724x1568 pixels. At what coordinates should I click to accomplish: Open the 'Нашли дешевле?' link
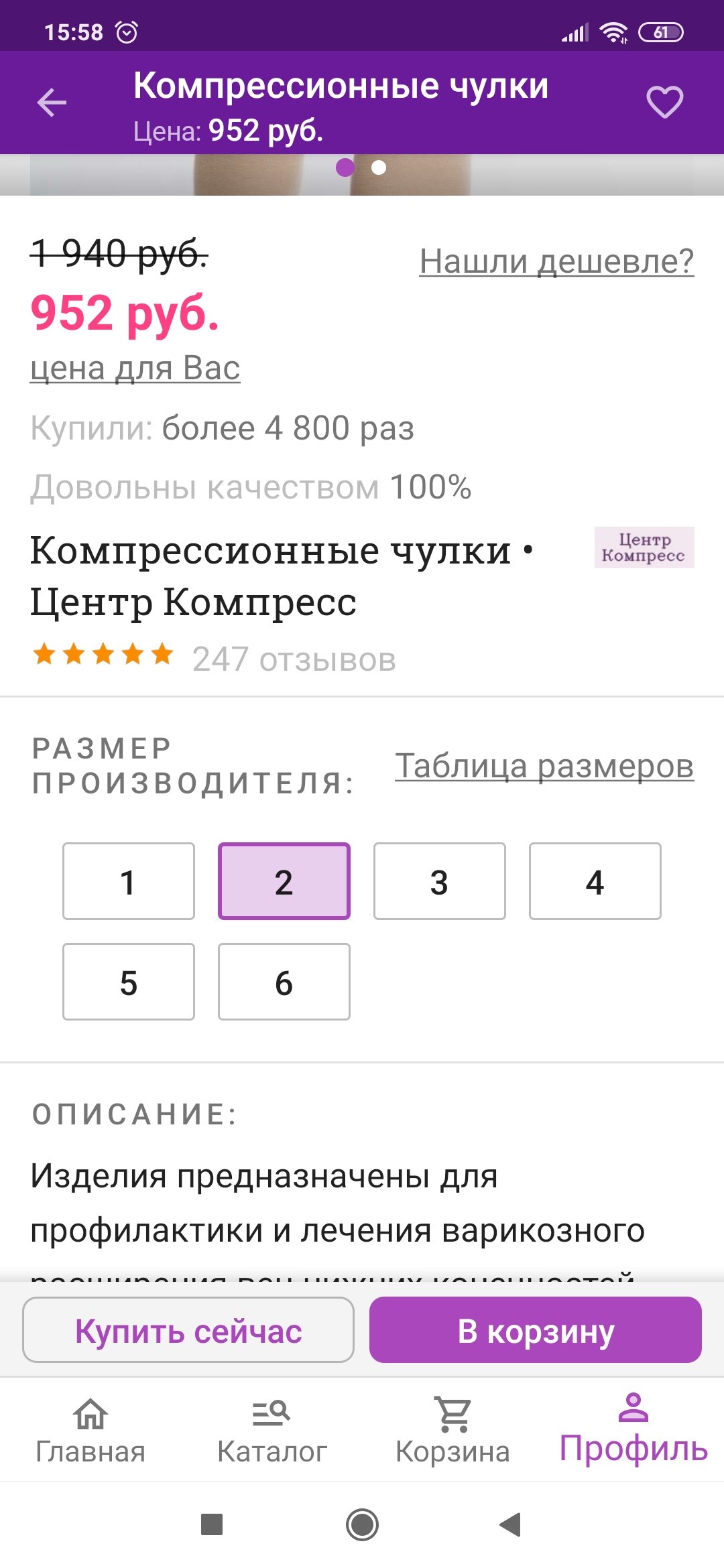point(556,261)
